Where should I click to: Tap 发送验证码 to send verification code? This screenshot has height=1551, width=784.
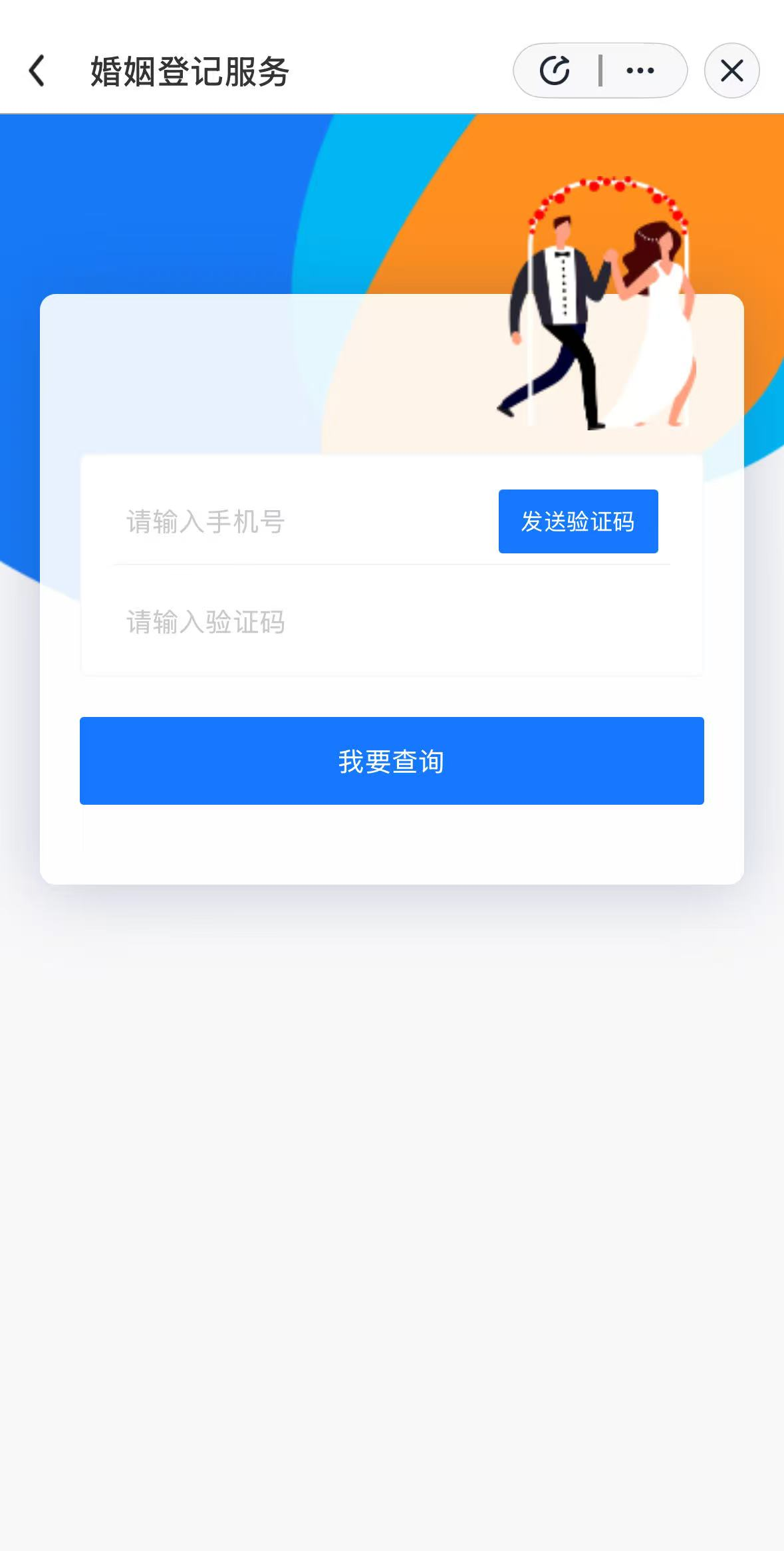click(578, 521)
